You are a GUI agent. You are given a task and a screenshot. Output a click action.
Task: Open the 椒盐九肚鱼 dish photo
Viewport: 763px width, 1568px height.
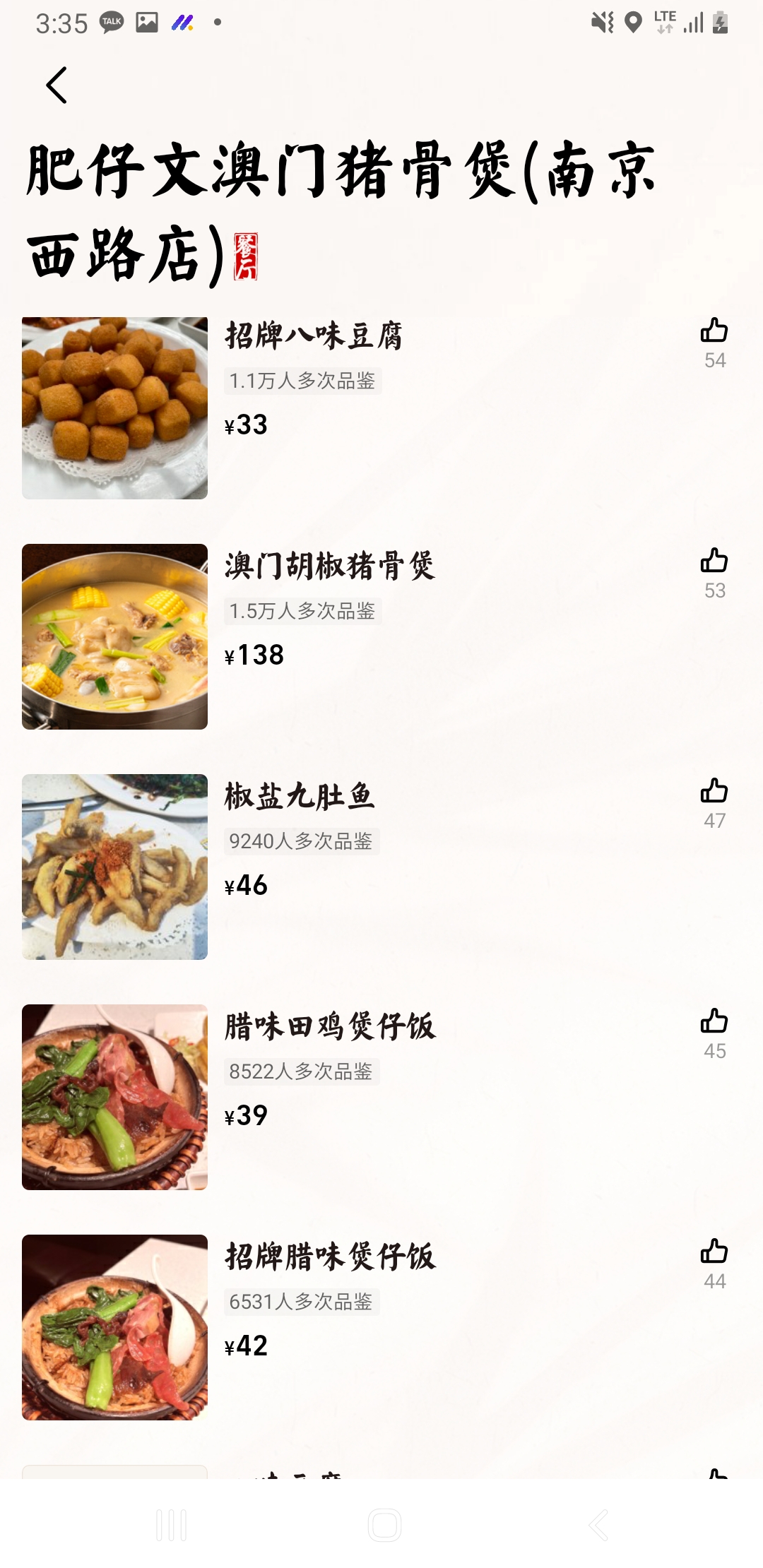[x=114, y=867]
